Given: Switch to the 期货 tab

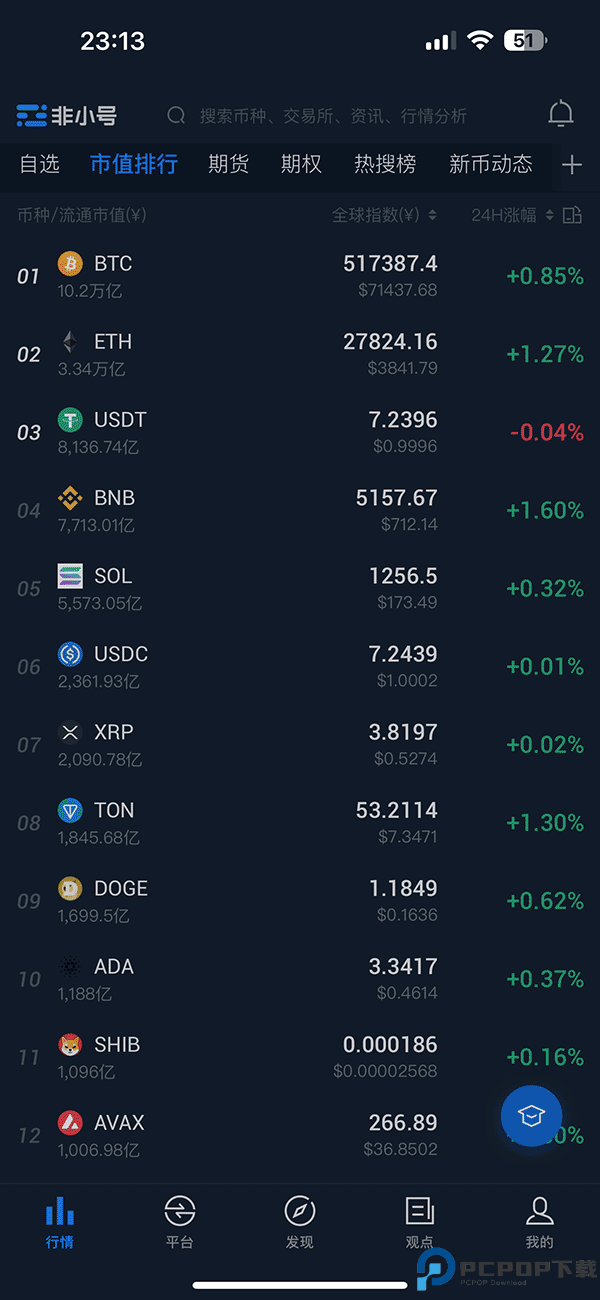Looking at the screenshot, I should coord(228,165).
